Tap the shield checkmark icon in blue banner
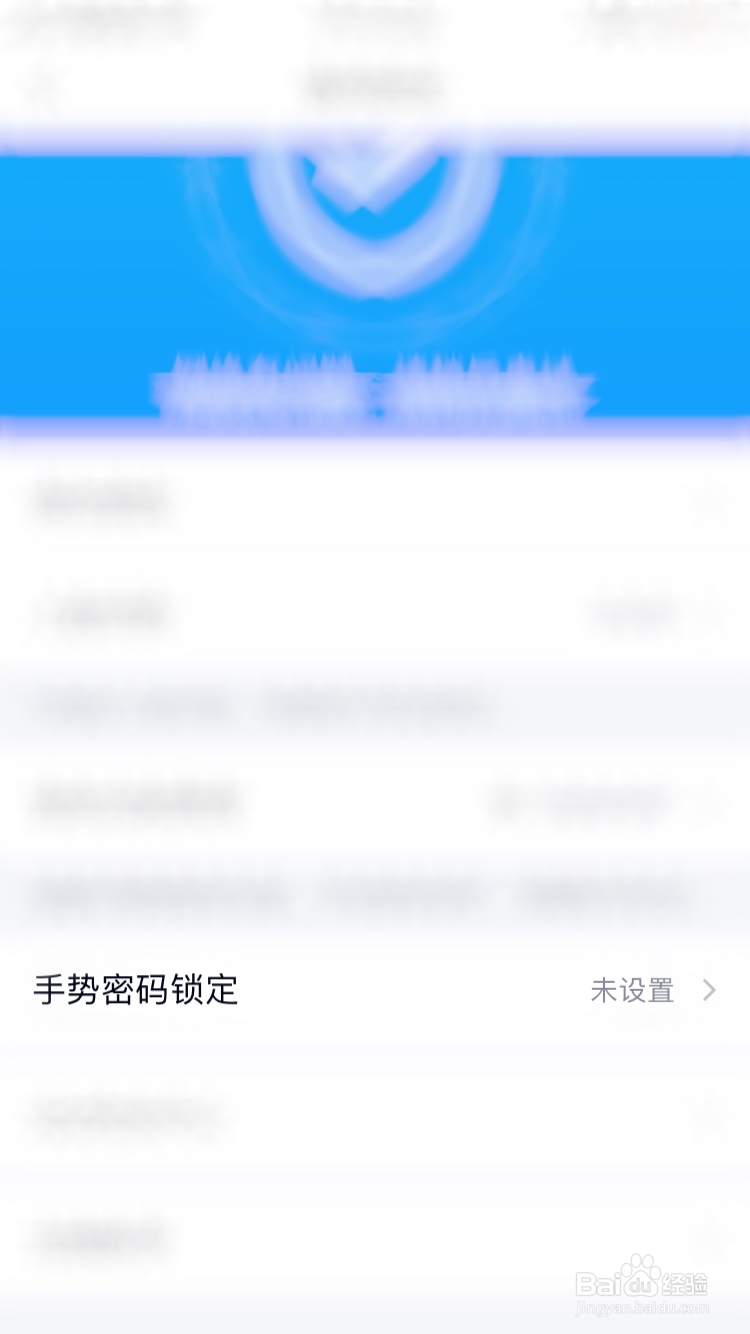 click(x=375, y=230)
